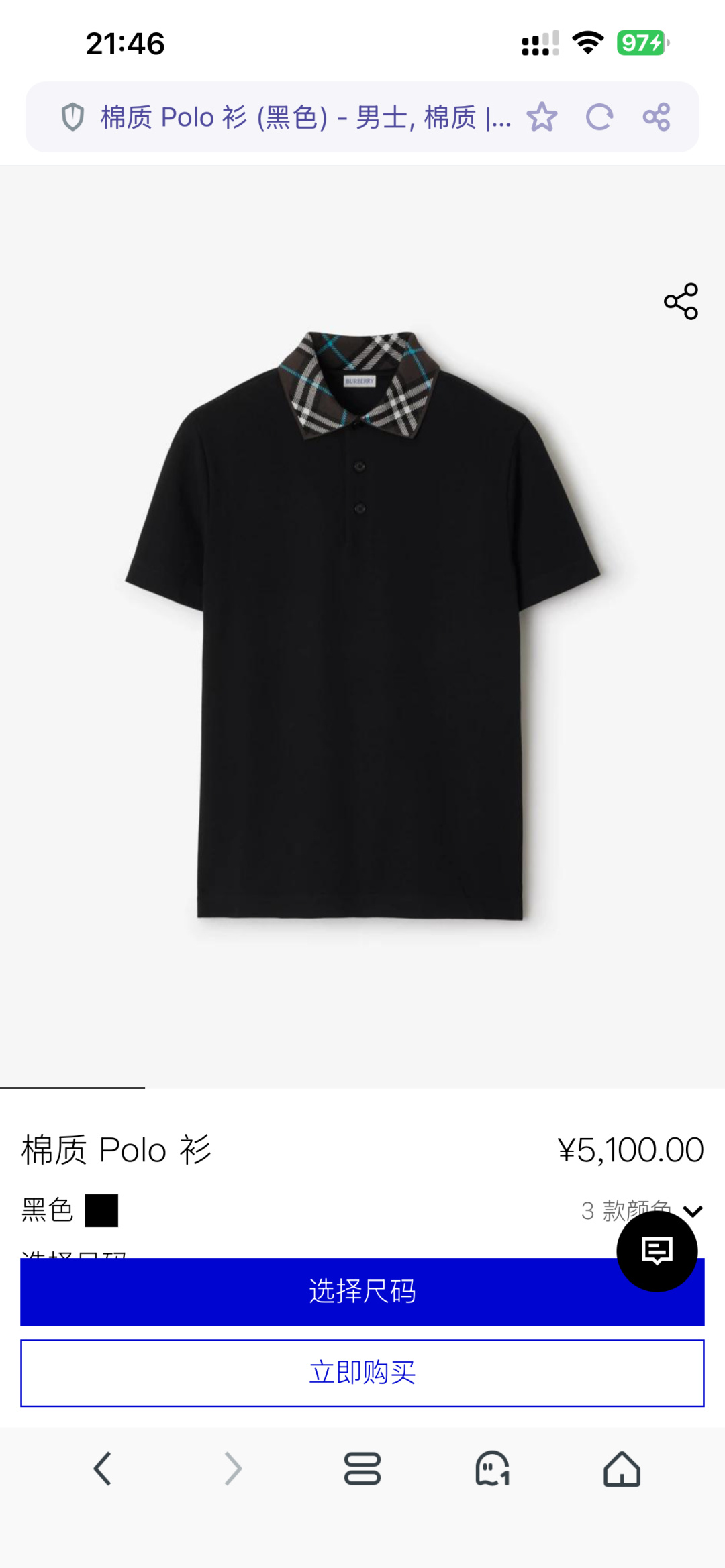Open the browser tabs switcher

pyautogui.click(x=362, y=1469)
